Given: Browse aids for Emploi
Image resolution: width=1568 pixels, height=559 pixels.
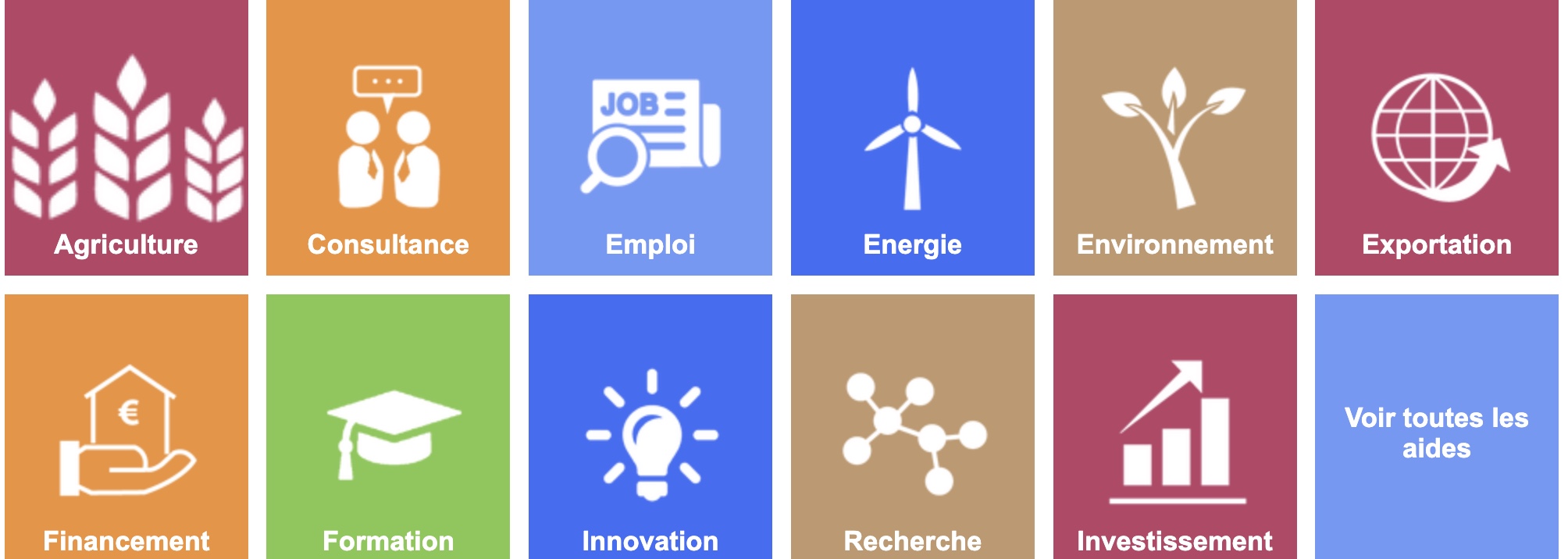Looking at the screenshot, I should (x=650, y=137).
